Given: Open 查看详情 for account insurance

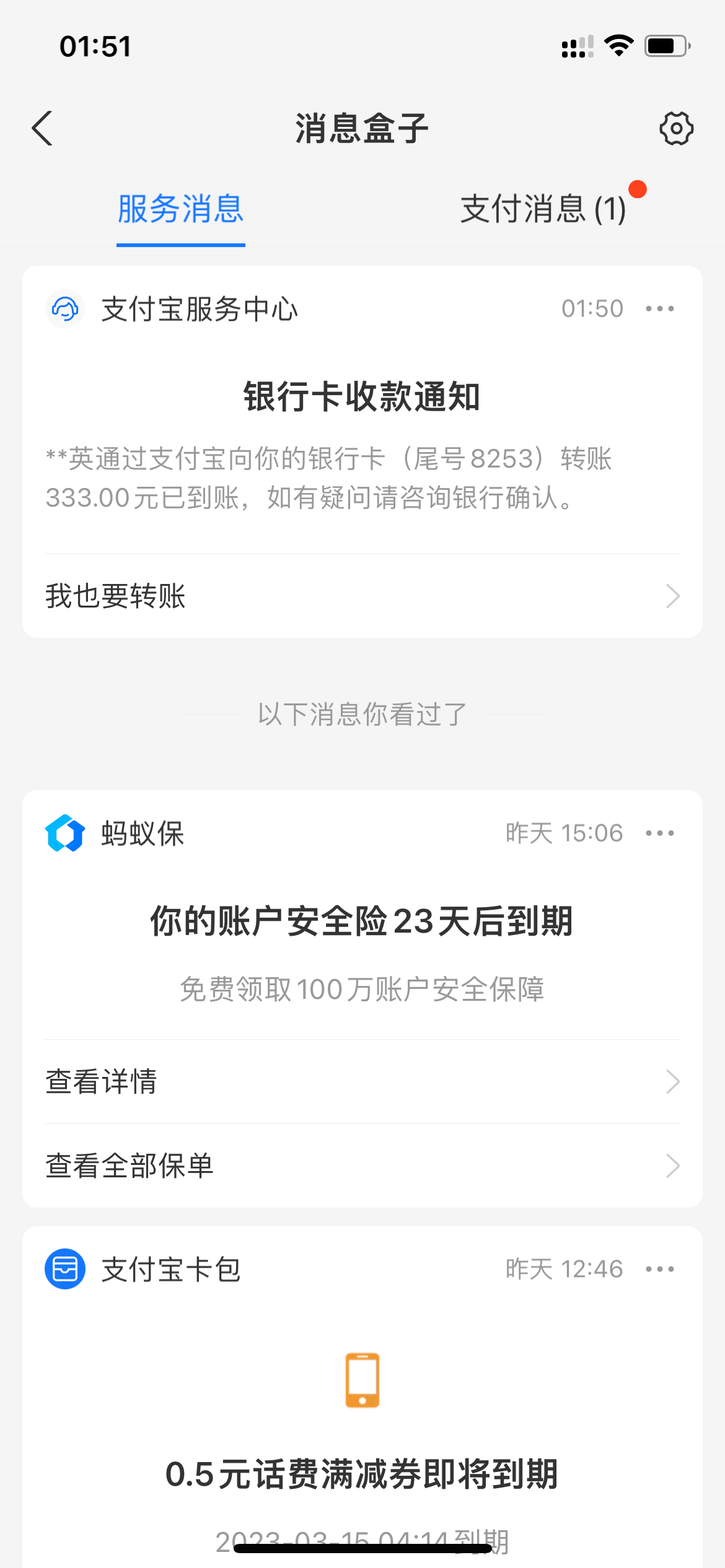Looking at the screenshot, I should click(362, 1081).
